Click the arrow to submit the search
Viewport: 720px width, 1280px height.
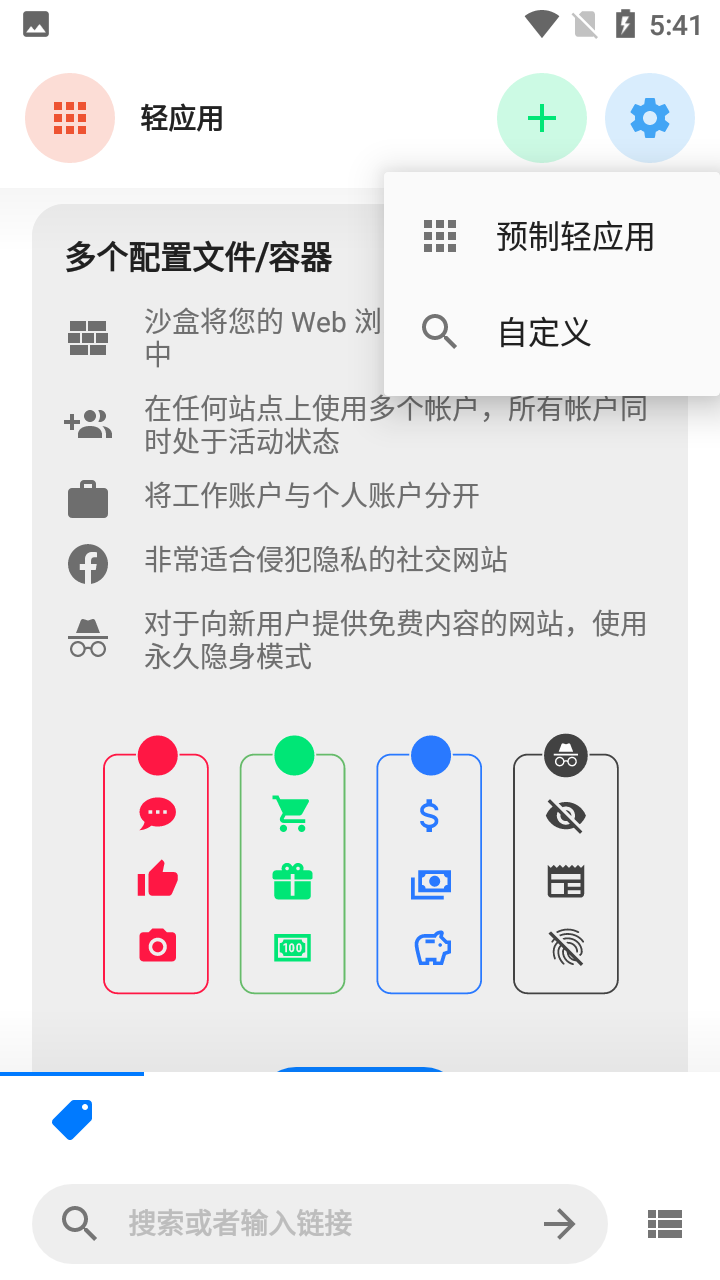coord(559,1223)
